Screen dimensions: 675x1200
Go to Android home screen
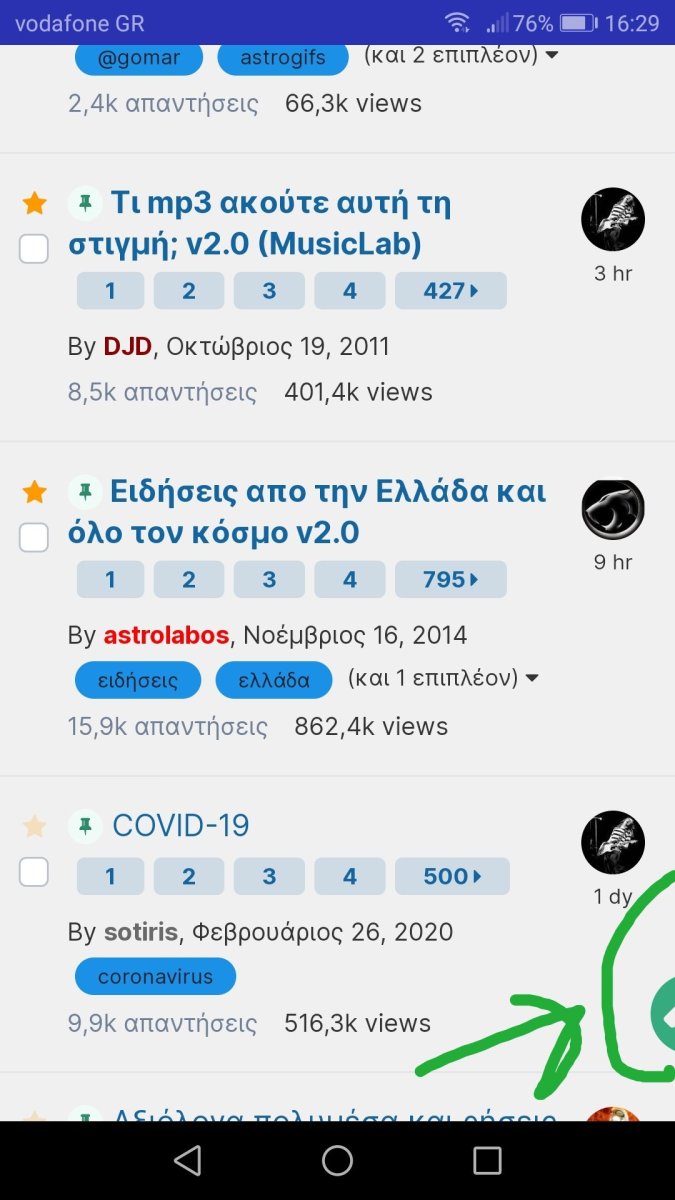point(337,1160)
